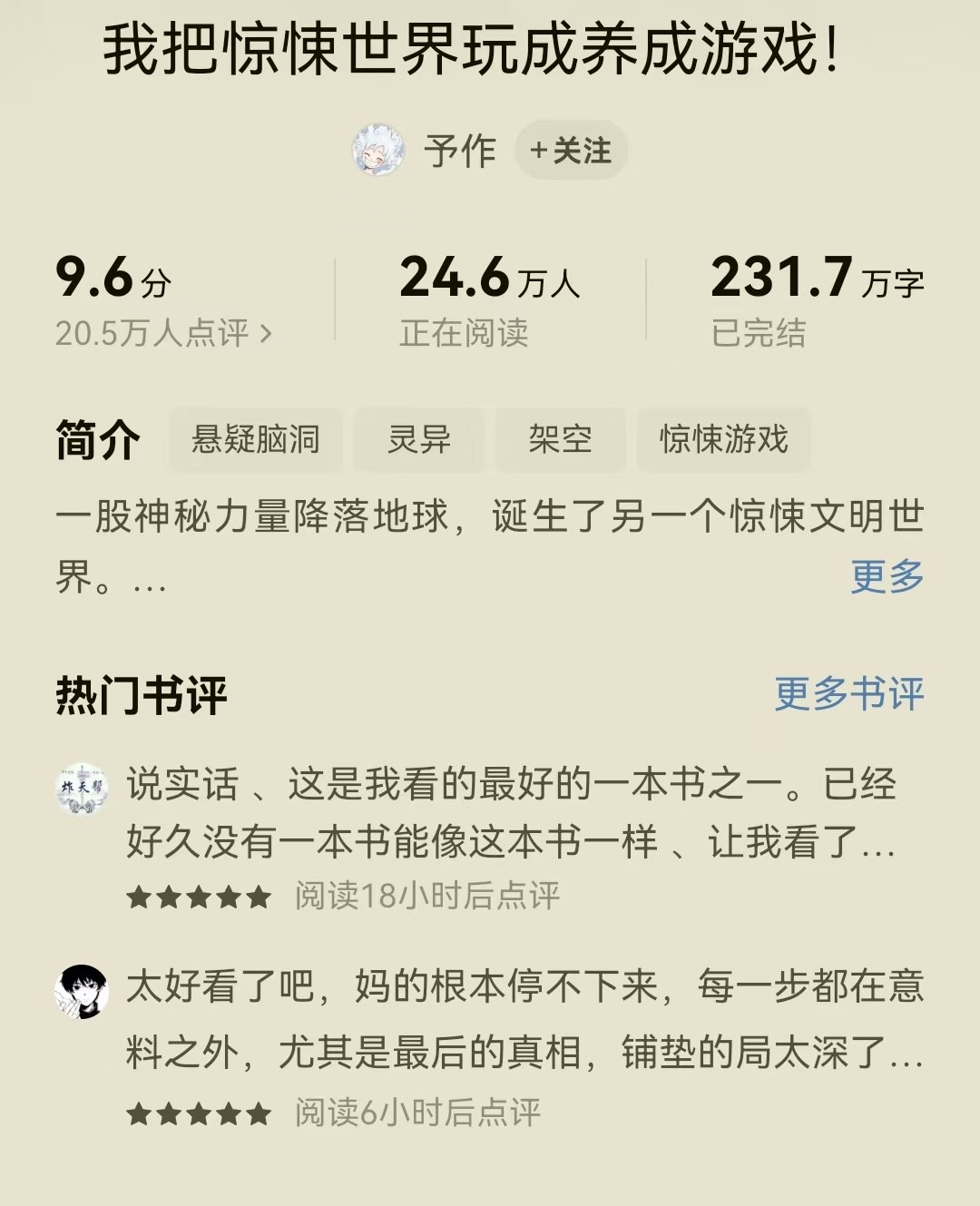Image resolution: width=980 pixels, height=1206 pixels.
Task: Follow author 予作 with +关注
Action: click(x=571, y=150)
